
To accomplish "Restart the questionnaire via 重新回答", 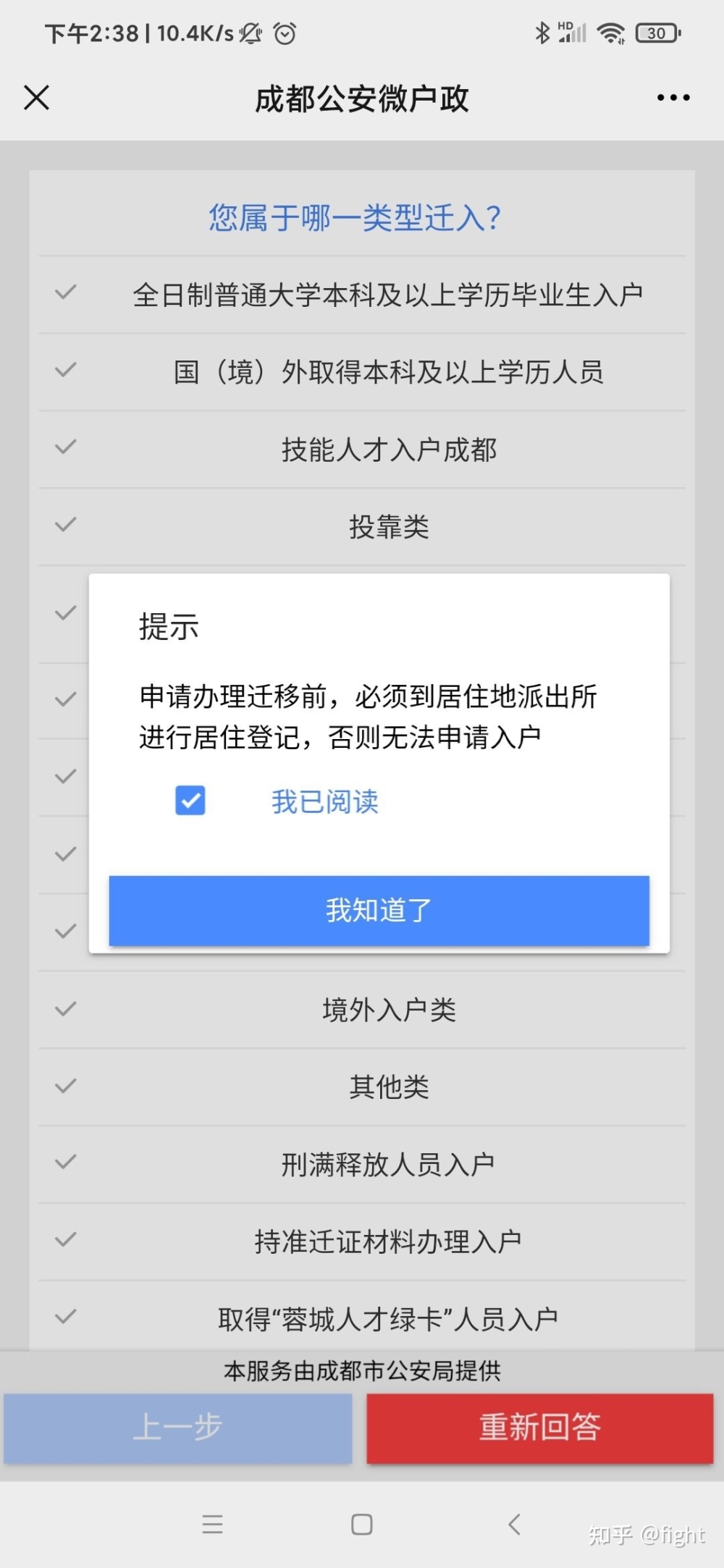I will click(540, 1428).
